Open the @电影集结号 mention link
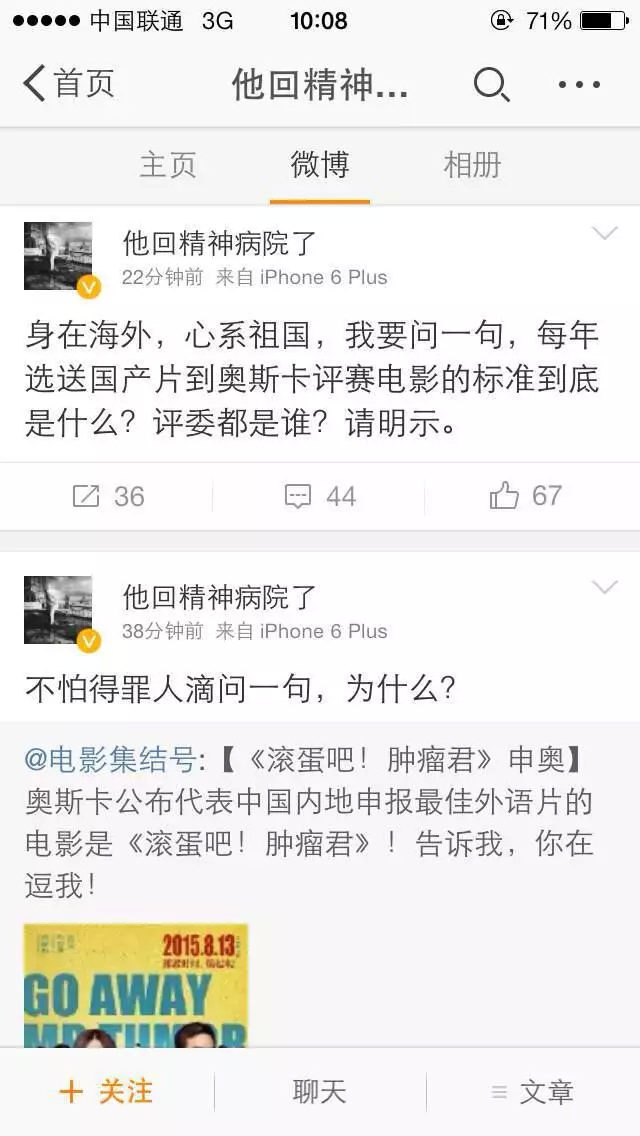640x1136 pixels. point(110,760)
